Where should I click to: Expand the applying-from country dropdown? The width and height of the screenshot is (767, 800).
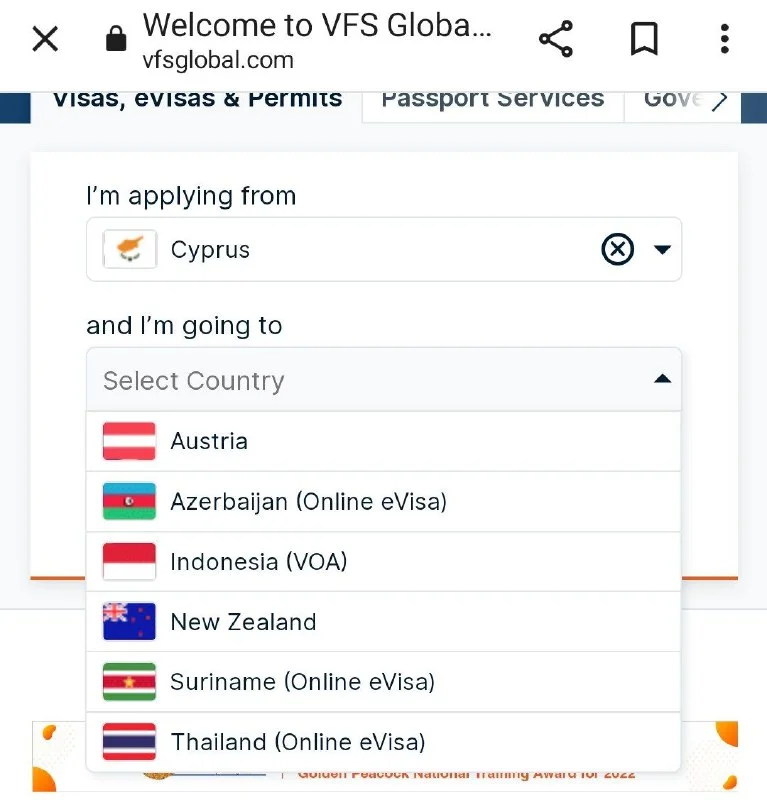pos(662,249)
